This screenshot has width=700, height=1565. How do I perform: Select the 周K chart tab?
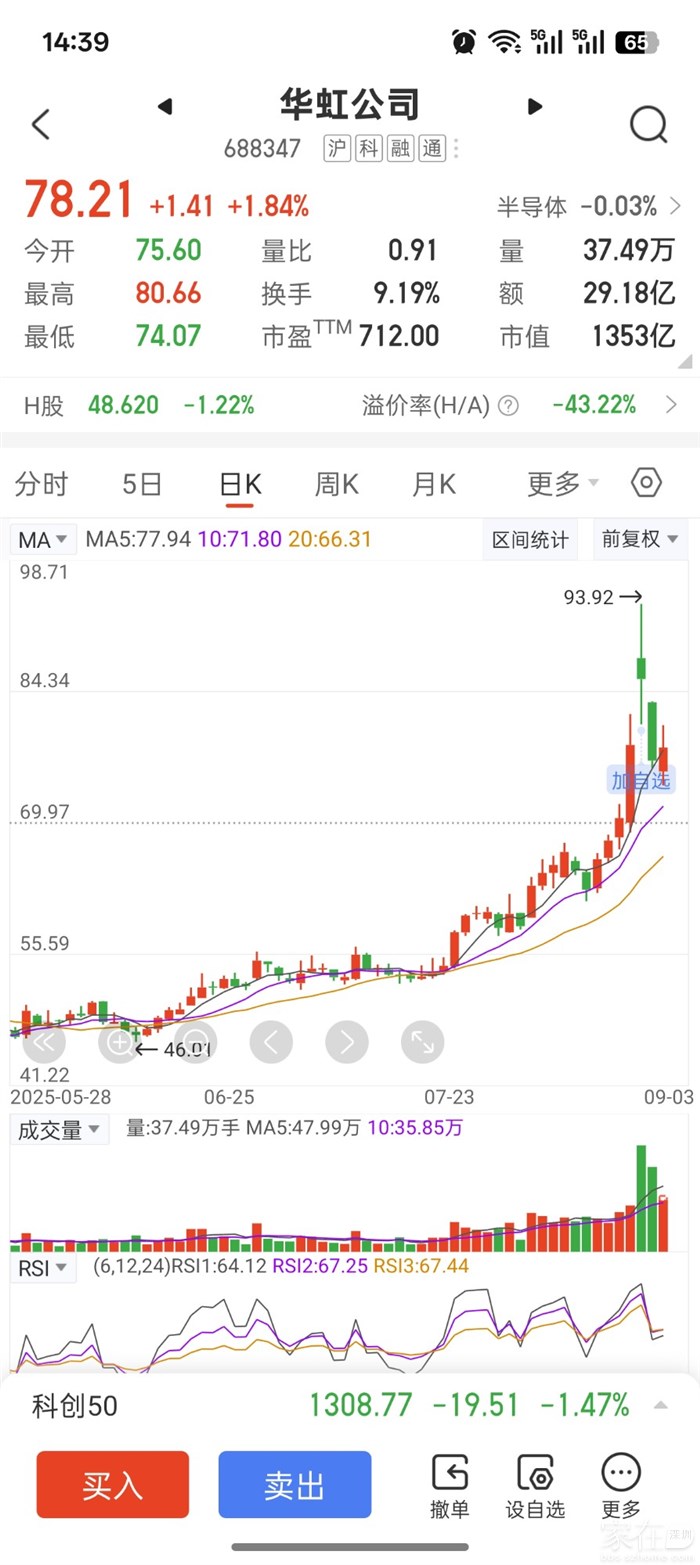pos(336,484)
